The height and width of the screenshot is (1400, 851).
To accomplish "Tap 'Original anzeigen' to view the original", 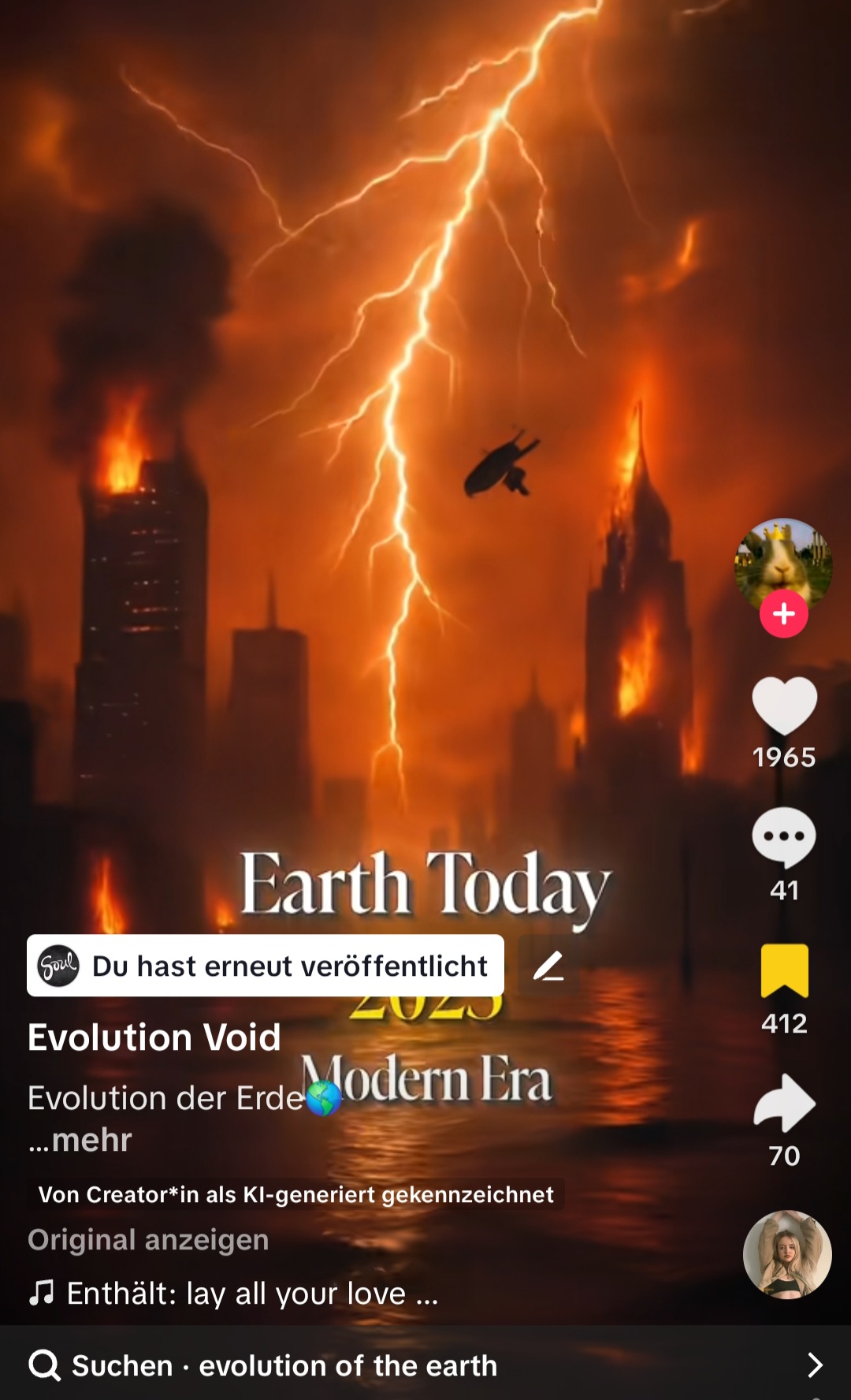I will 148,1240.
